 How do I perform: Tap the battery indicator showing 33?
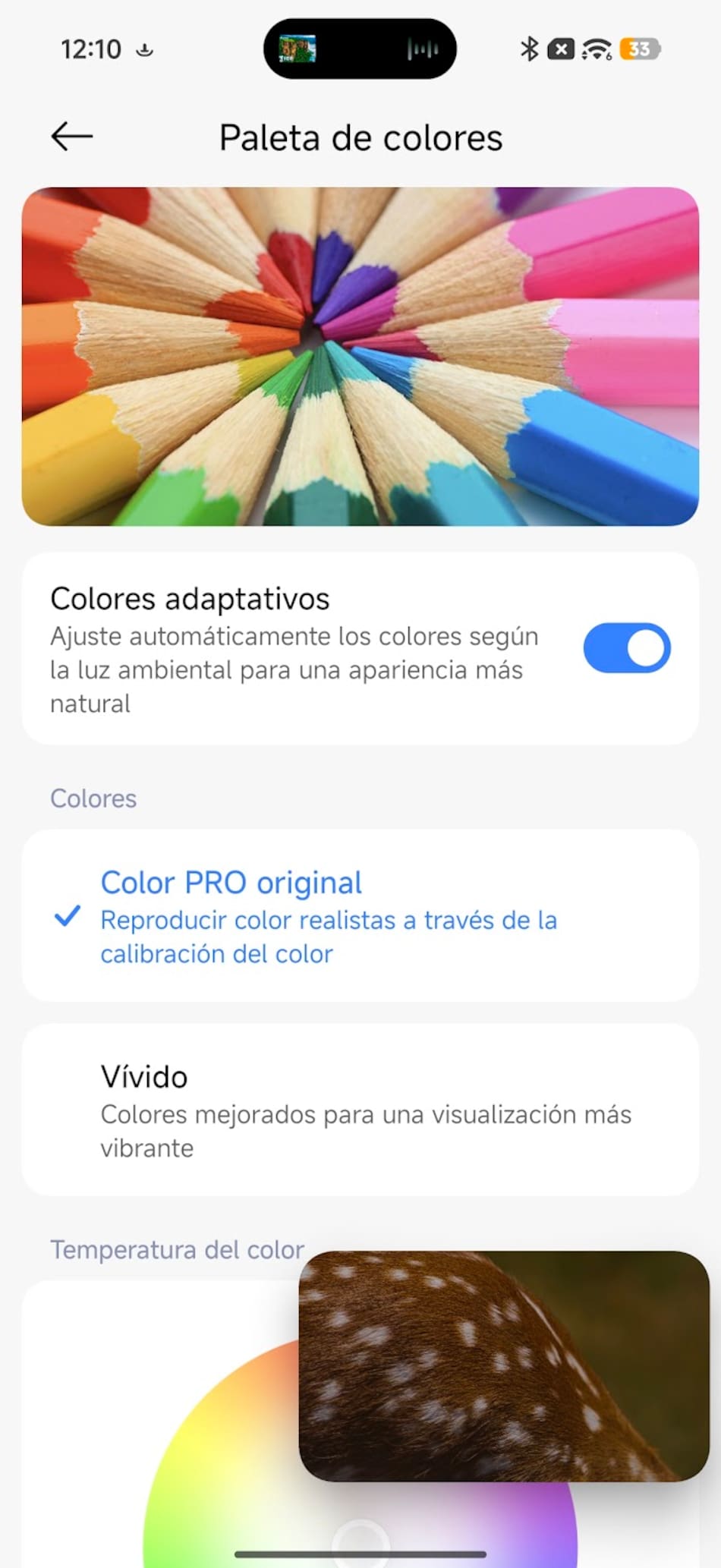click(638, 49)
